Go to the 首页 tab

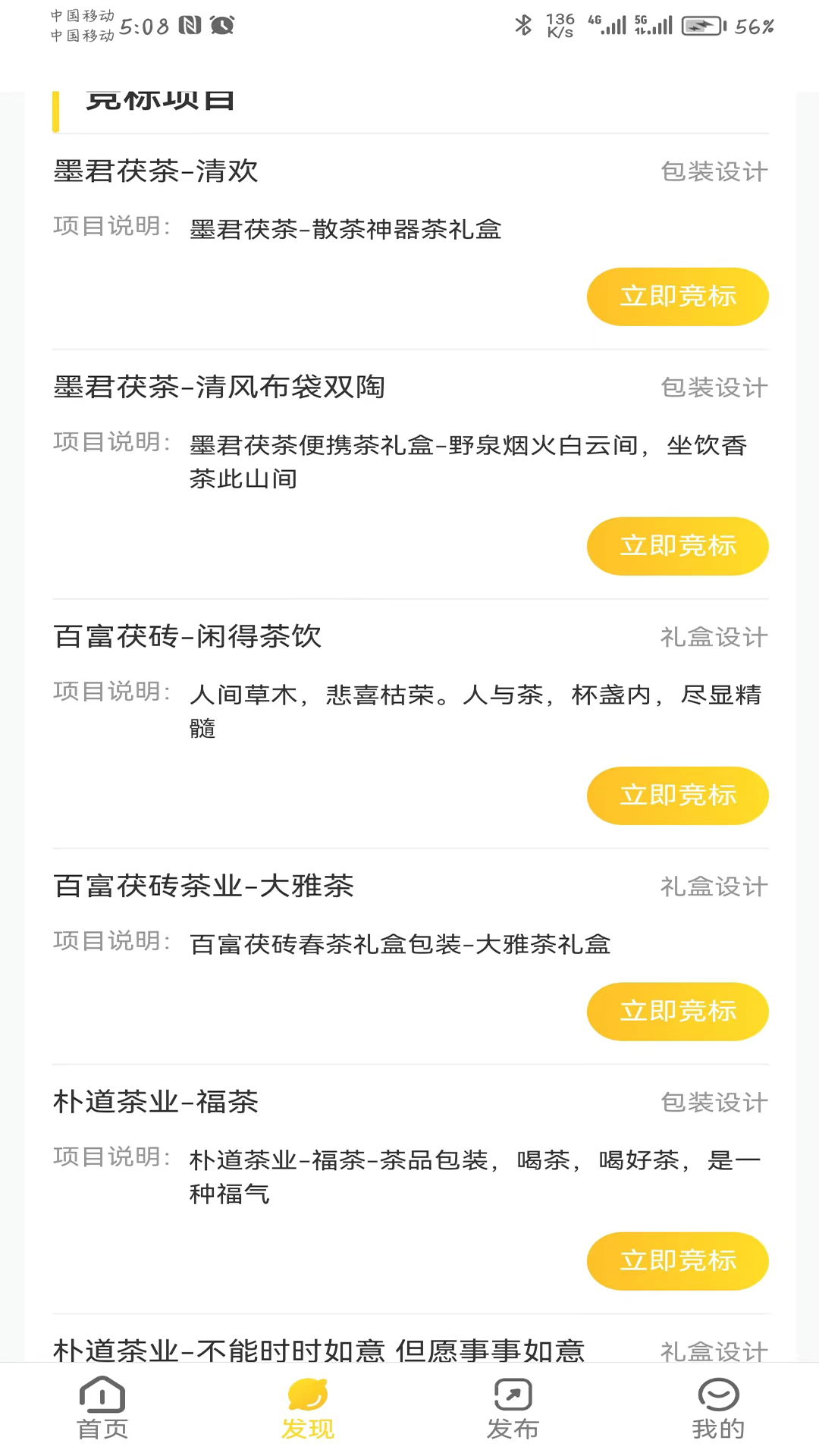(x=102, y=1409)
